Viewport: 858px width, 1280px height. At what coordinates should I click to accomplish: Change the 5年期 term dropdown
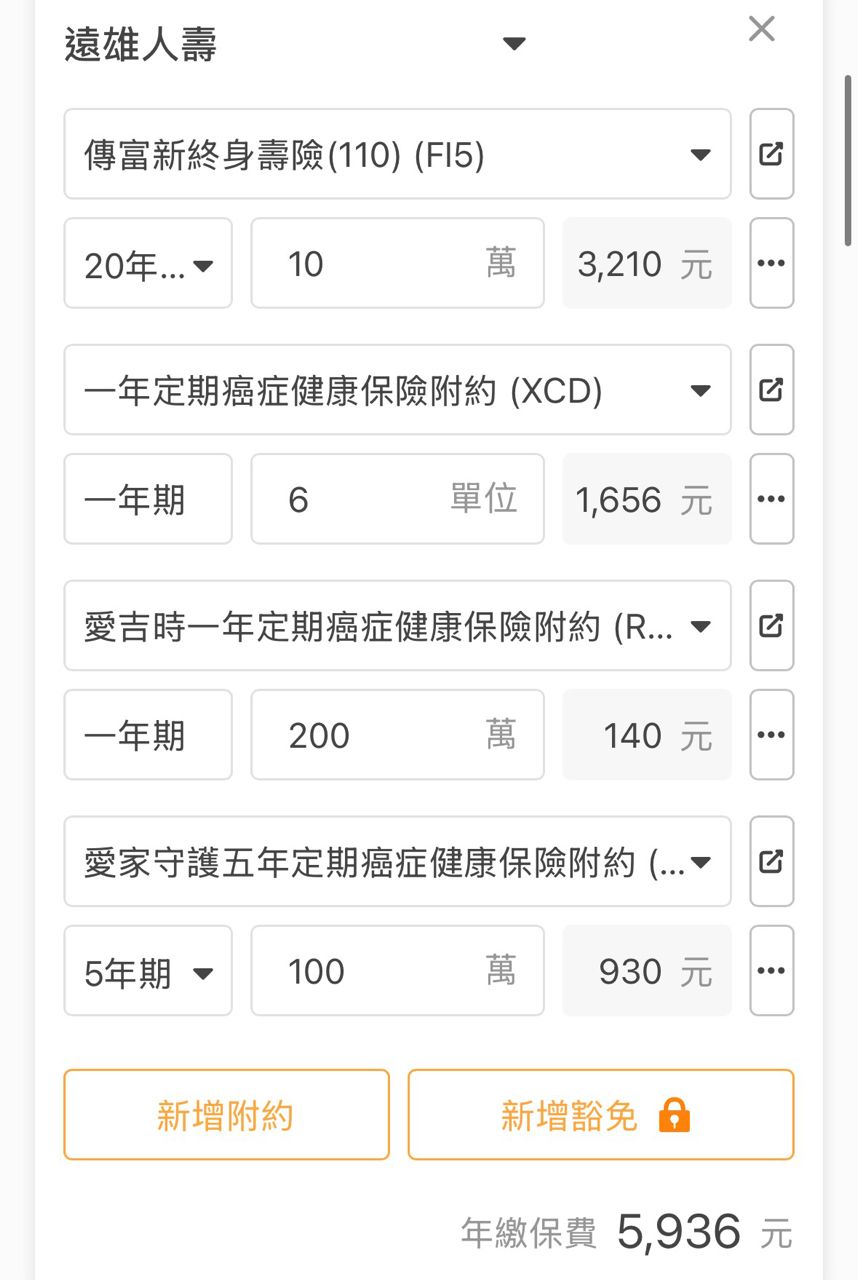click(x=148, y=971)
